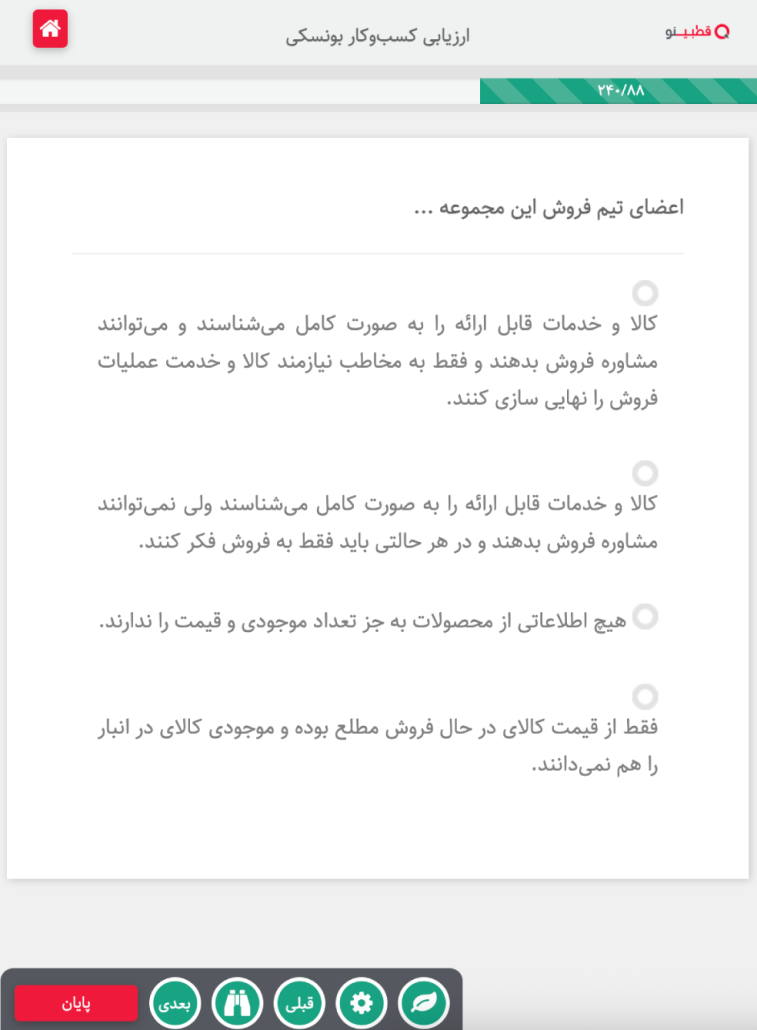Open the binoculars review icon
The height and width of the screenshot is (1030, 757).
(x=237, y=1003)
